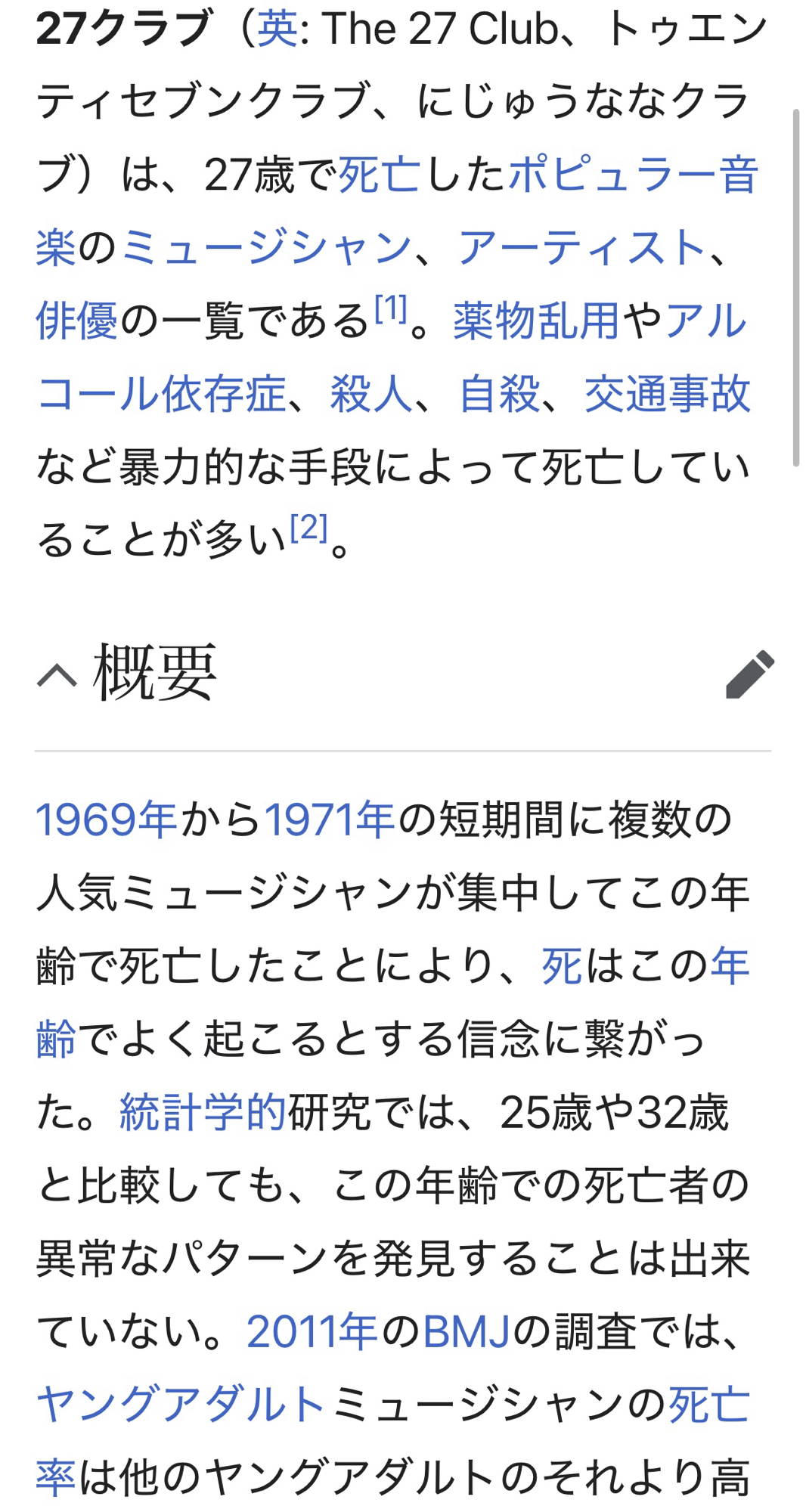The height and width of the screenshot is (1512, 806).
Task: Follow the 統計学的 link
Action: coord(203,1112)
